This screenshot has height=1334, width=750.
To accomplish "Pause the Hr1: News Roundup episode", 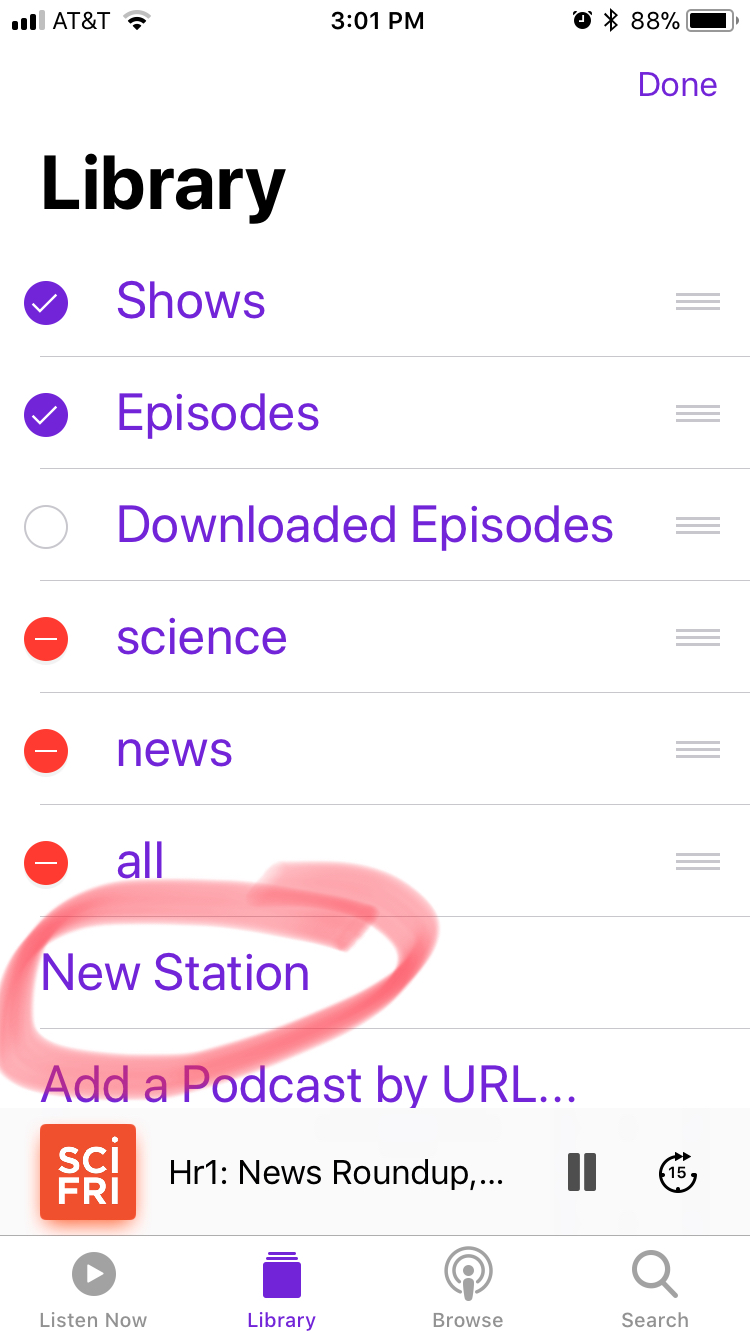I will (x=582, y=1172).
